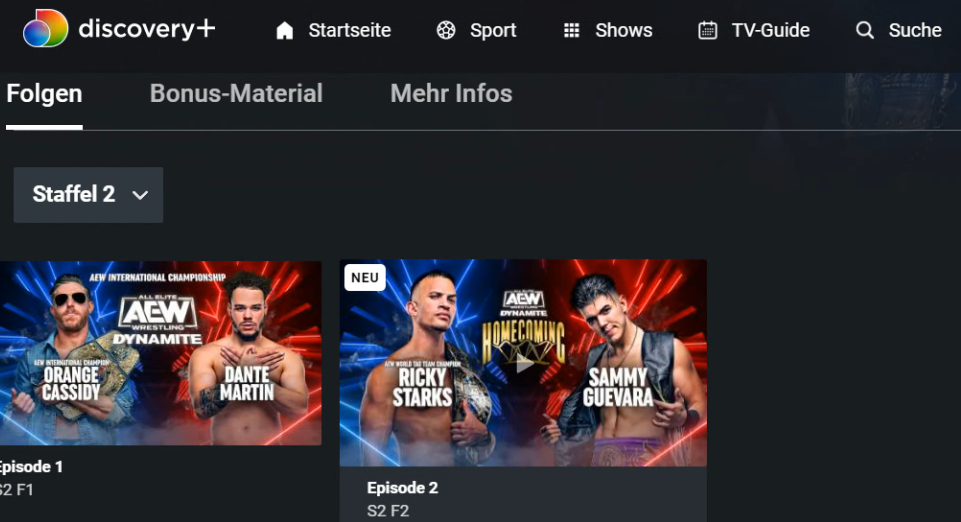Open Suche to search content
The width and height of the screenshot is (961, 522).
click(x=898, y=30)
